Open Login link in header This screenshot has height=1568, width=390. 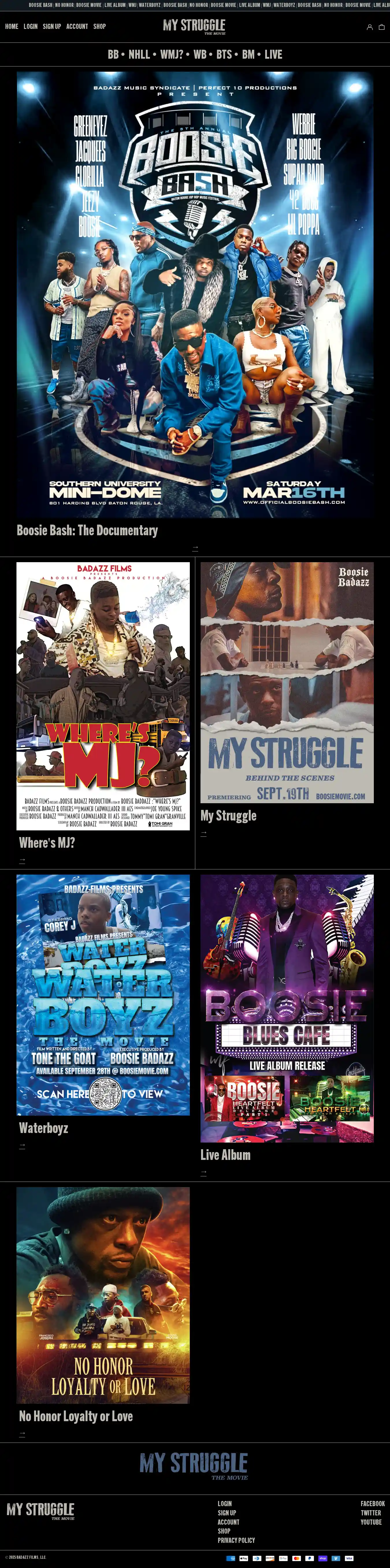[x=30, y=27]
